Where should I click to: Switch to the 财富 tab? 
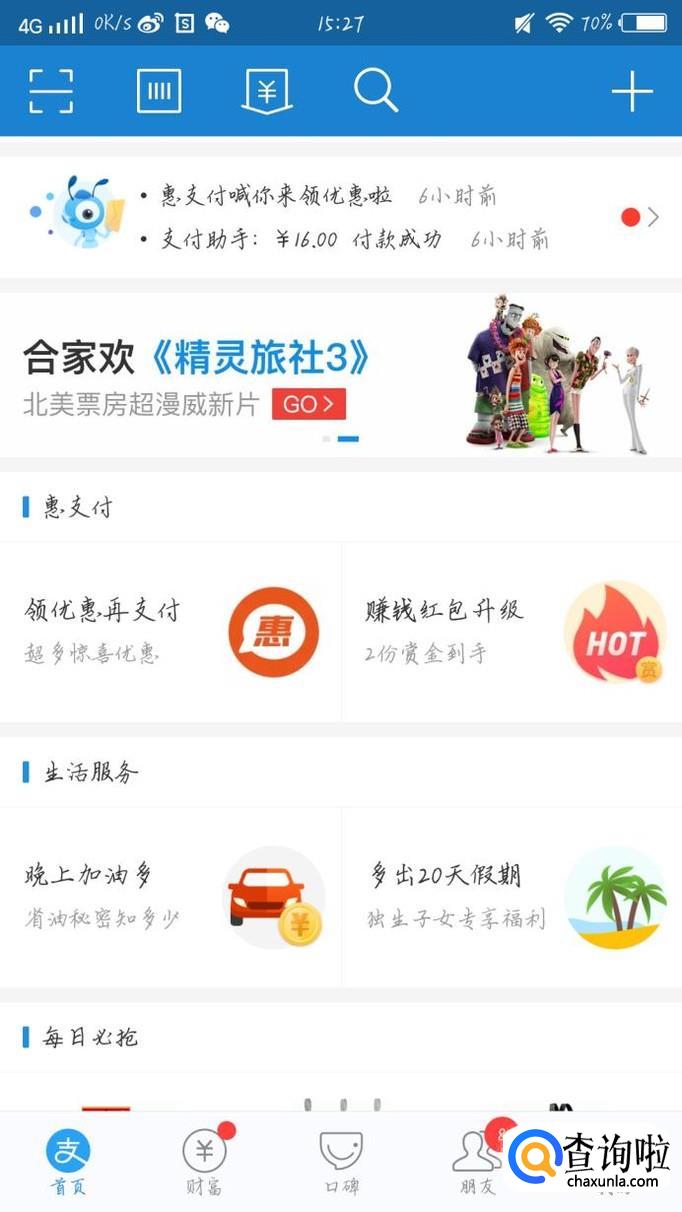tap(204, 1162)
